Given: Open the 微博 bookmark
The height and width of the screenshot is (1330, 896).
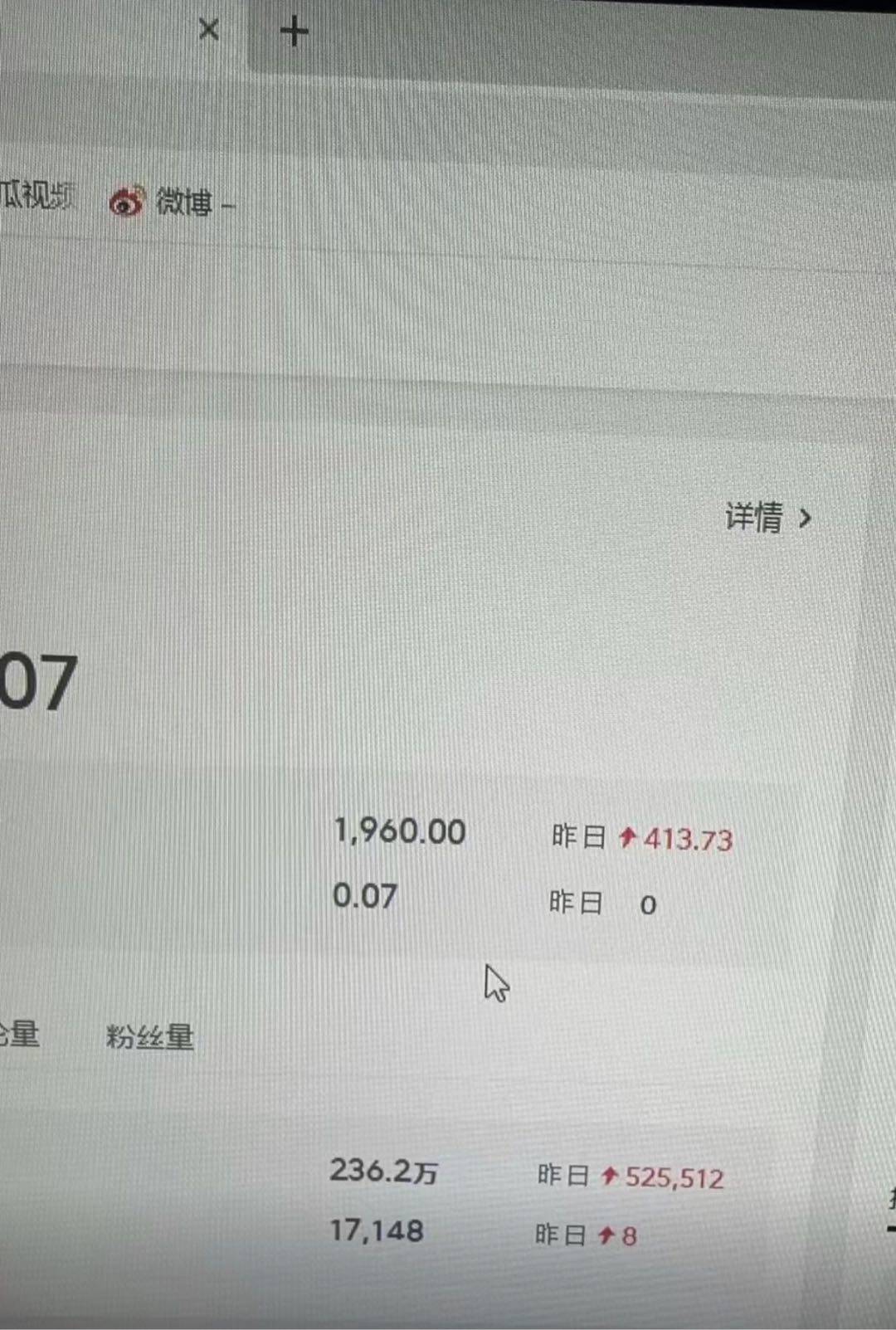Looking at the screenshot, I should [x=171, y=202].
